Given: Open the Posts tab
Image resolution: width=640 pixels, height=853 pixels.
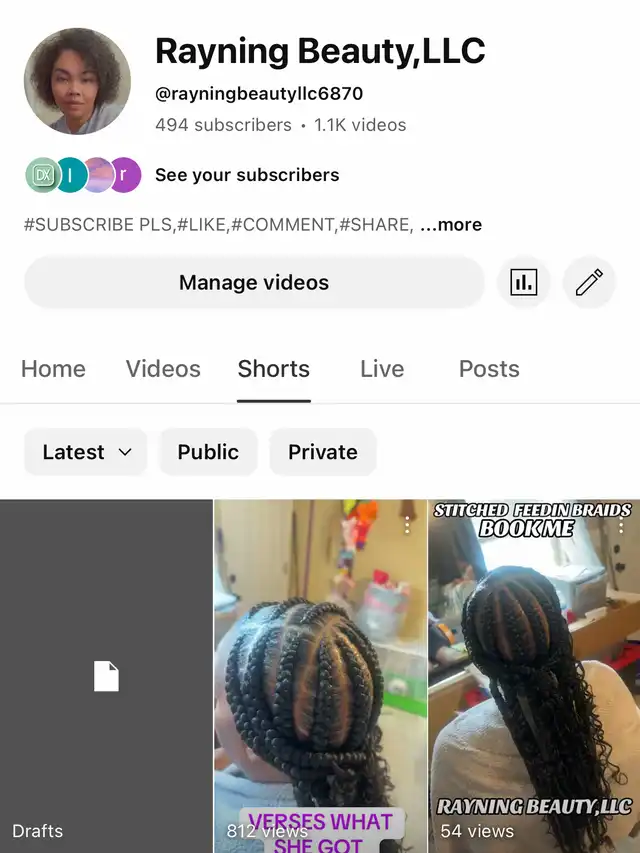Looking at the screenshot, I should 489,369.
